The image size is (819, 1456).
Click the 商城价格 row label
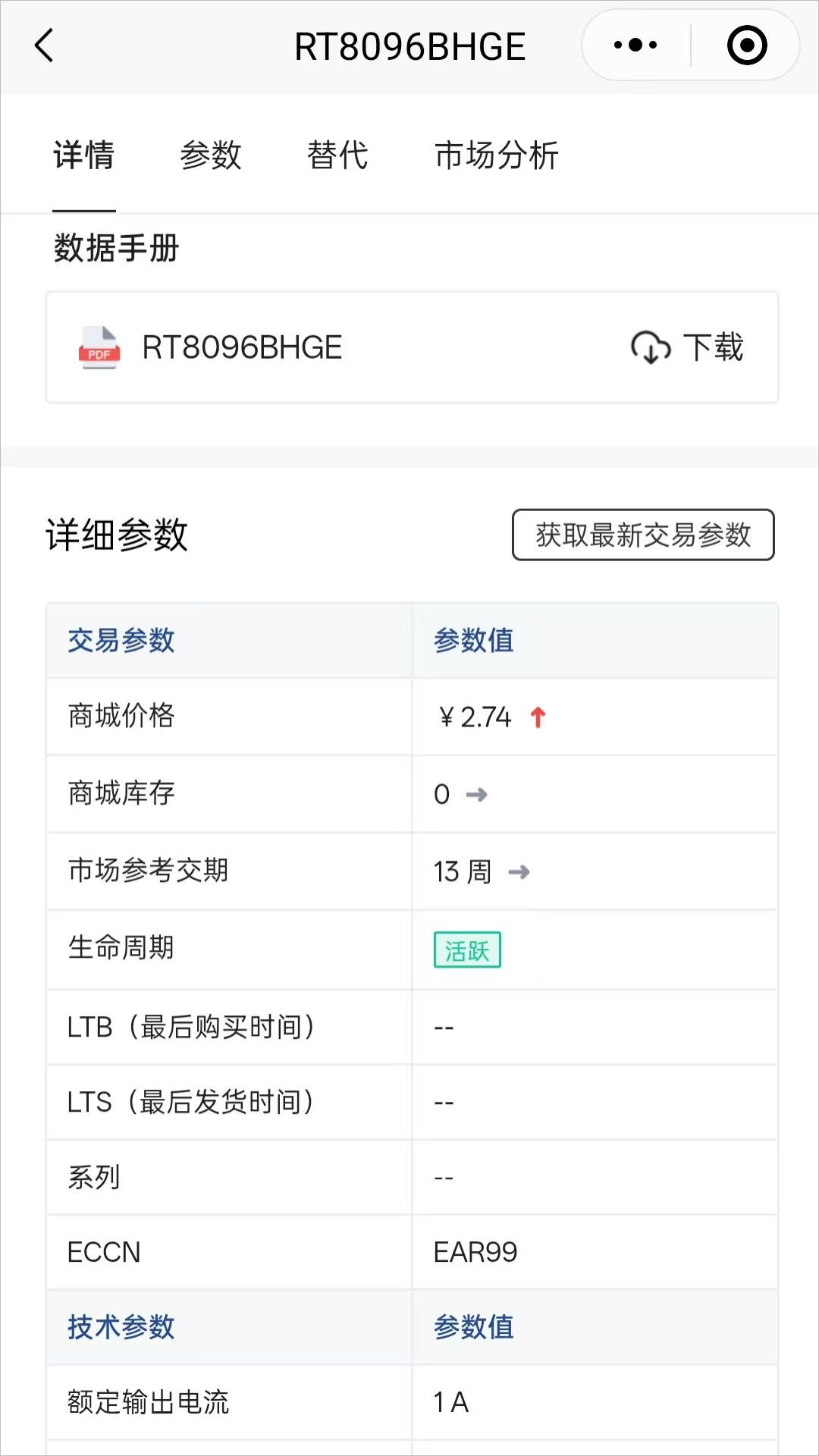pos(120,716)
